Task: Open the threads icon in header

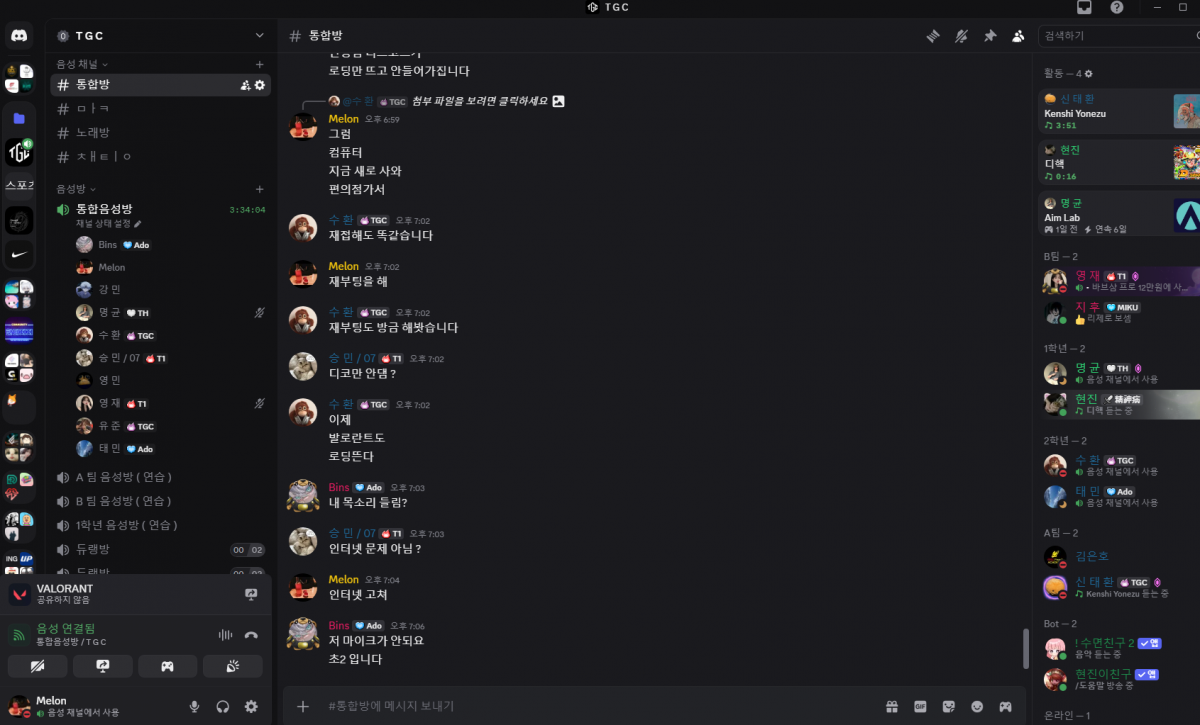Action: point(932,36)
